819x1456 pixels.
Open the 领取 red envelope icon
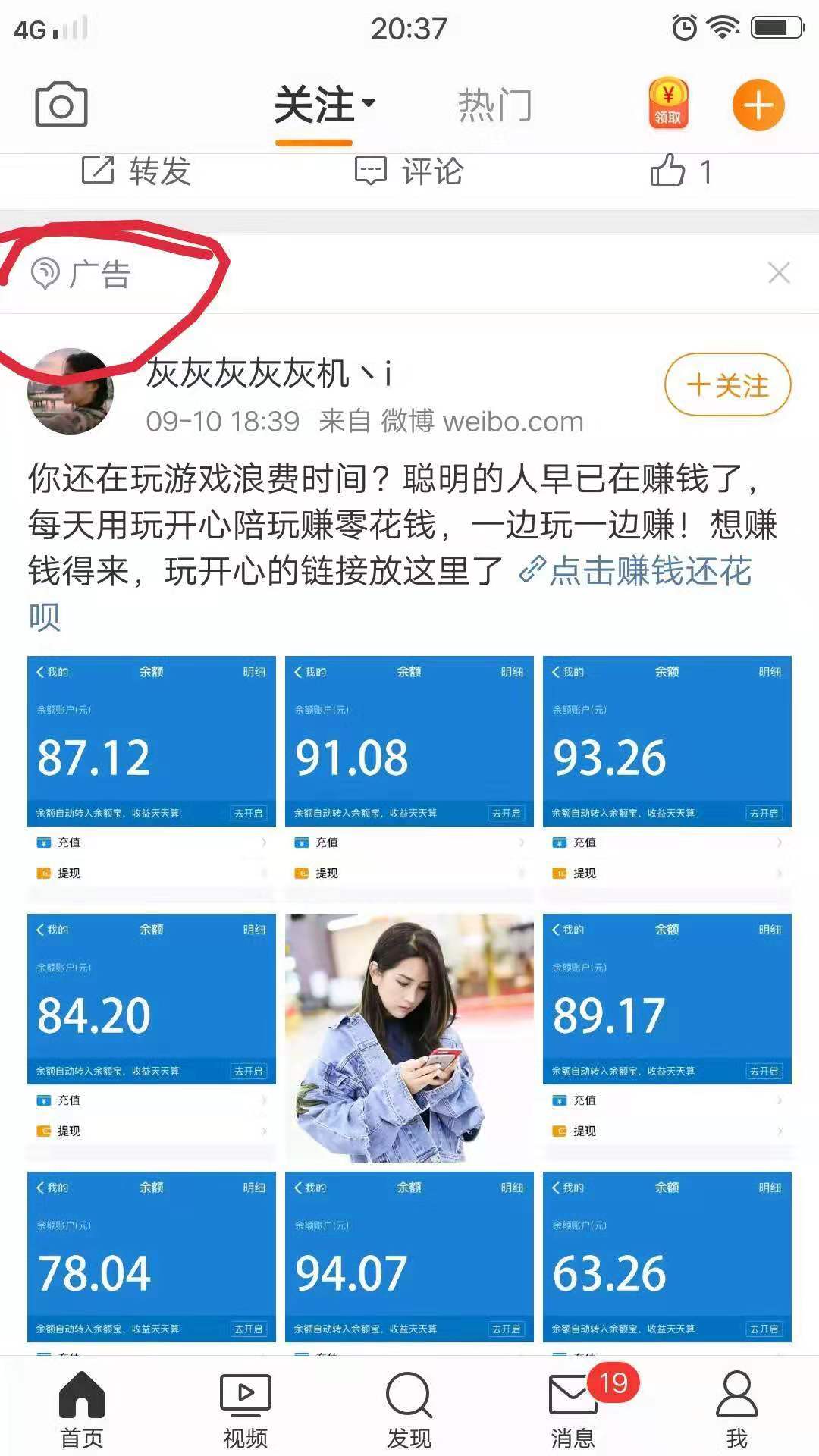pyautogui.click(x=668, y=105)
